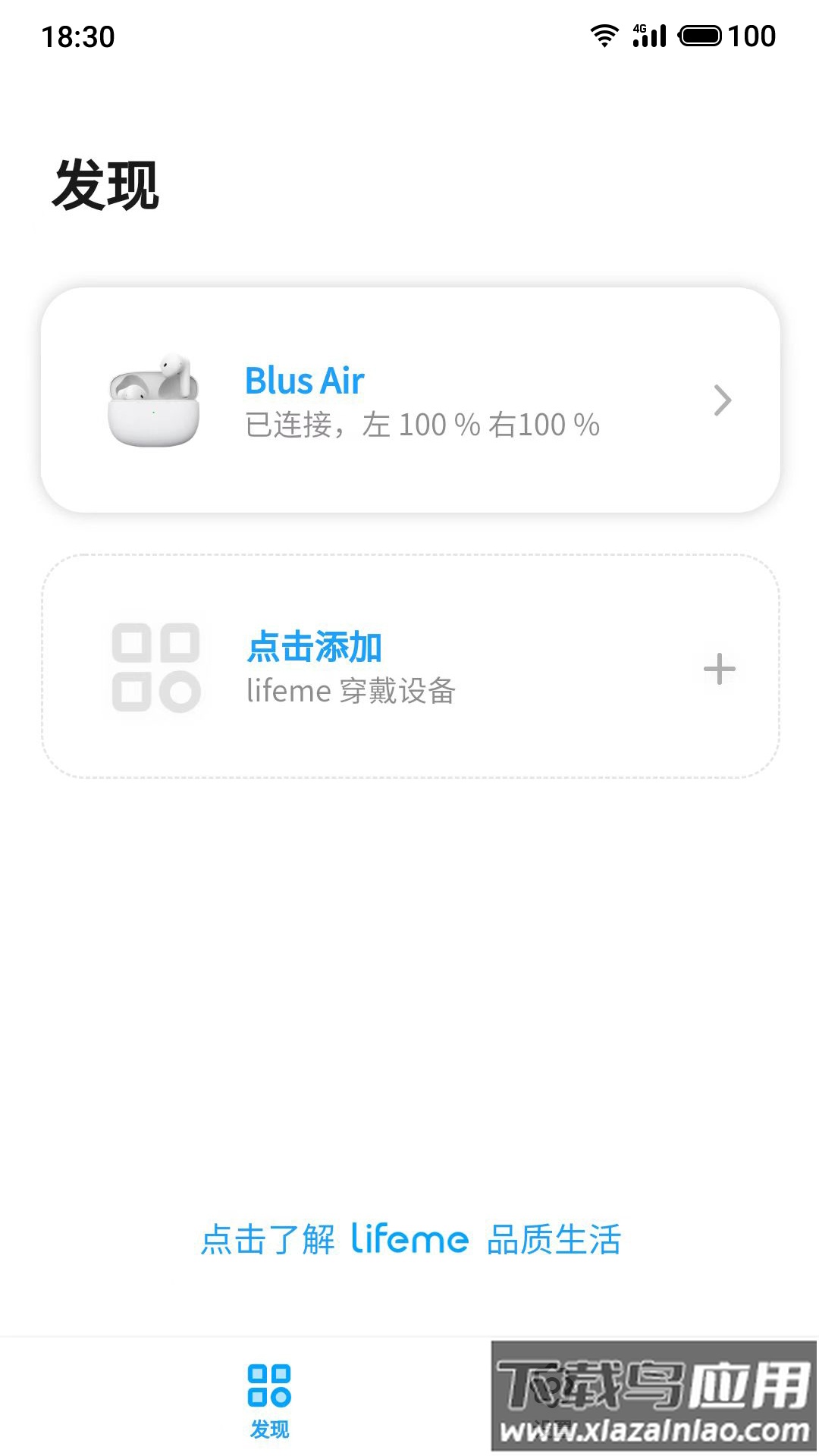This screenshot has width=819, height=1456.
Task: Tap the 发现 tab grid icon at bottom
Action: pyautogui.click(x=269, y=1385)
